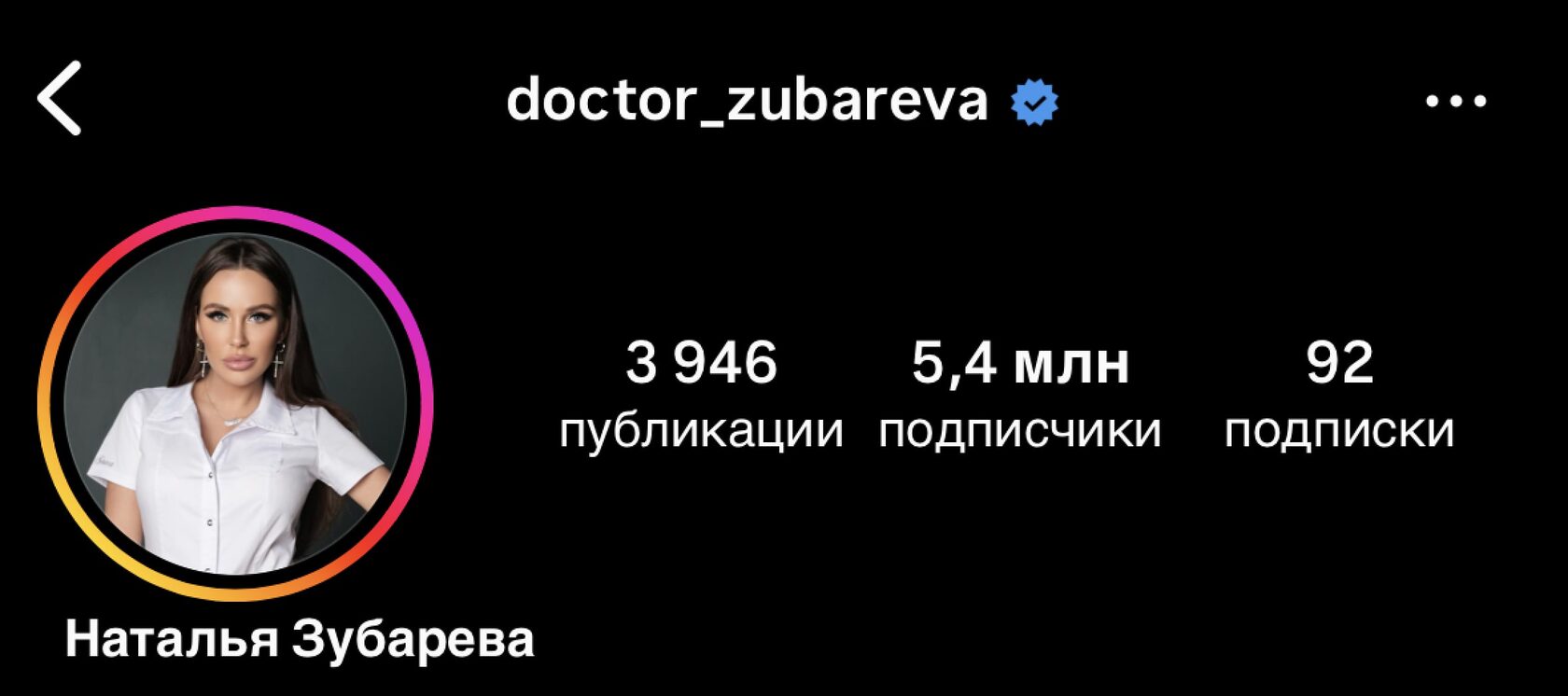Open the 92 подписки list
The image size is (1568, 696).
1339,395
